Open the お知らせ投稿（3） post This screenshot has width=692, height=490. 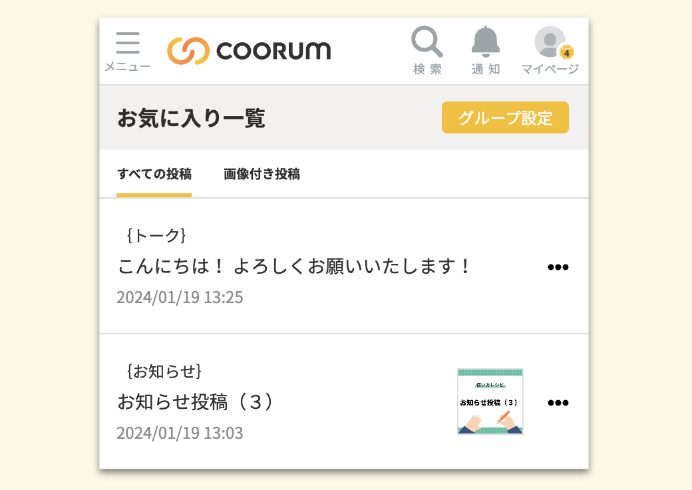(195, 402)
